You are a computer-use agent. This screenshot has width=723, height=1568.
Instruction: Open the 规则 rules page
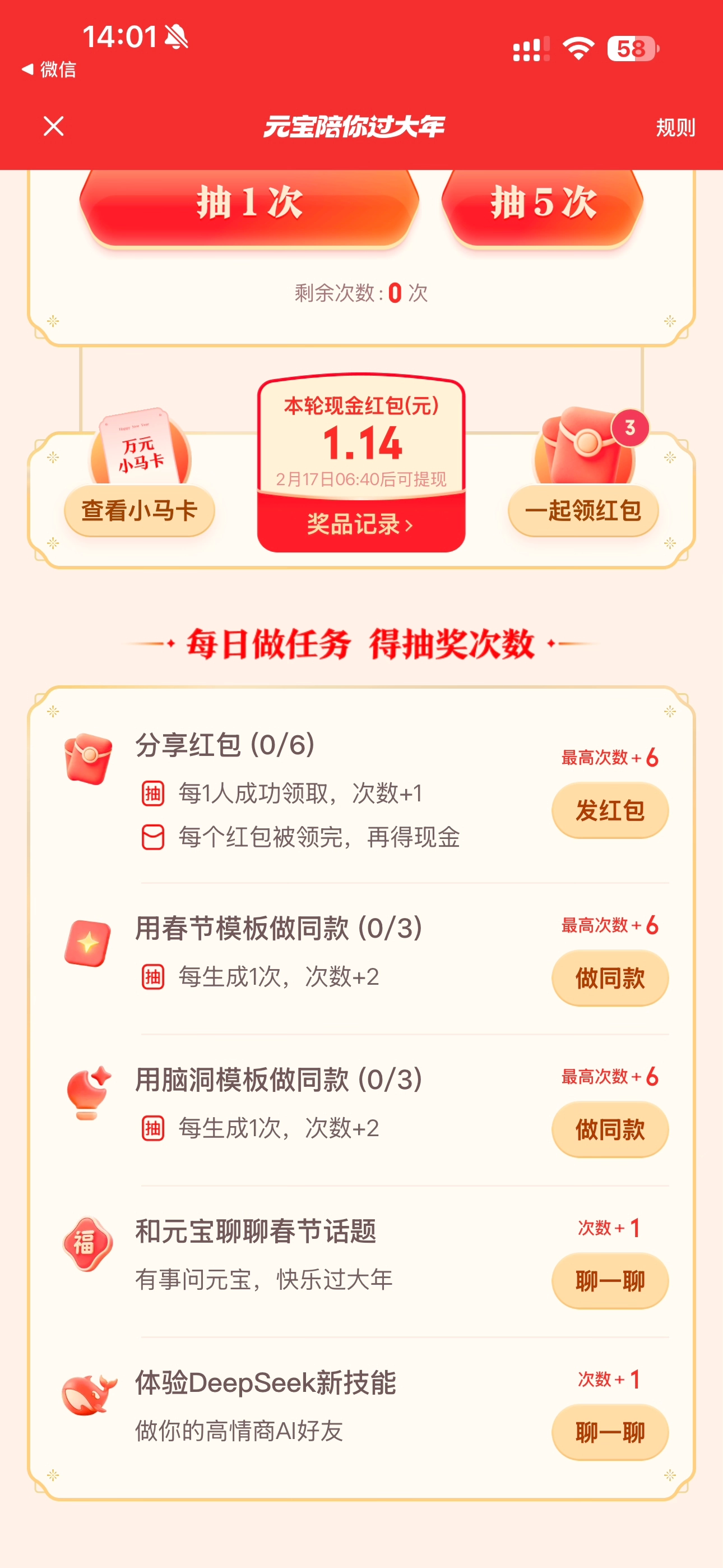(675, 128)
